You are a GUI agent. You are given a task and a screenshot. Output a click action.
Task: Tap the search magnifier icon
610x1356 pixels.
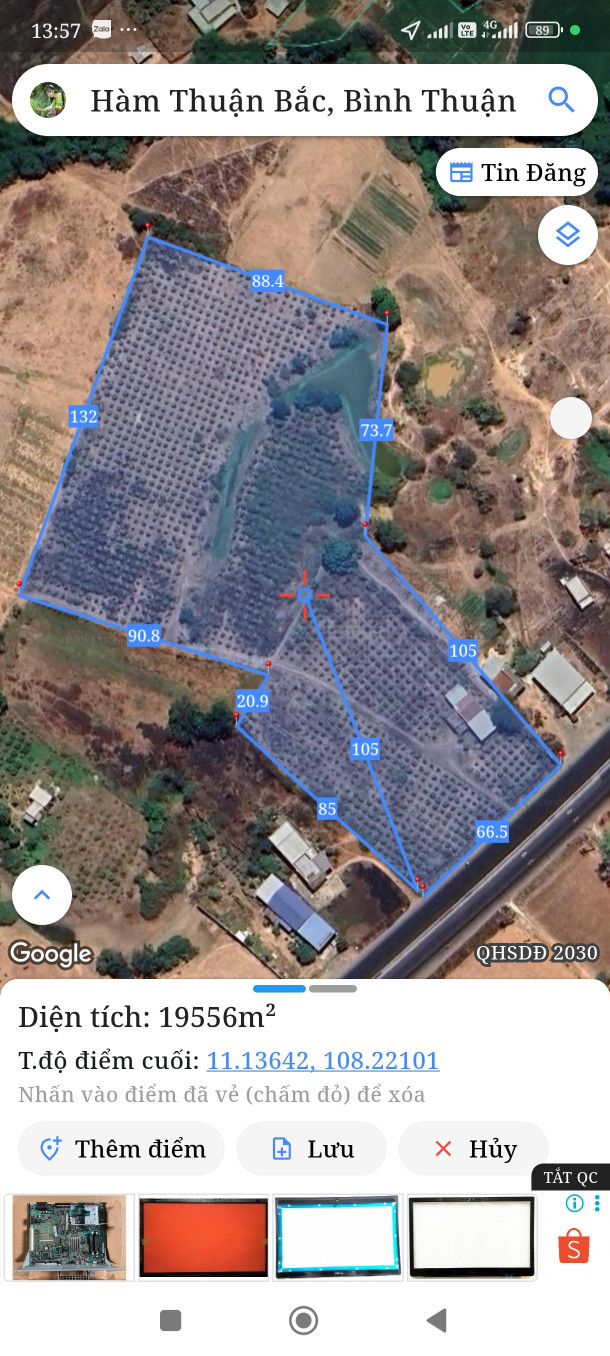561,100
